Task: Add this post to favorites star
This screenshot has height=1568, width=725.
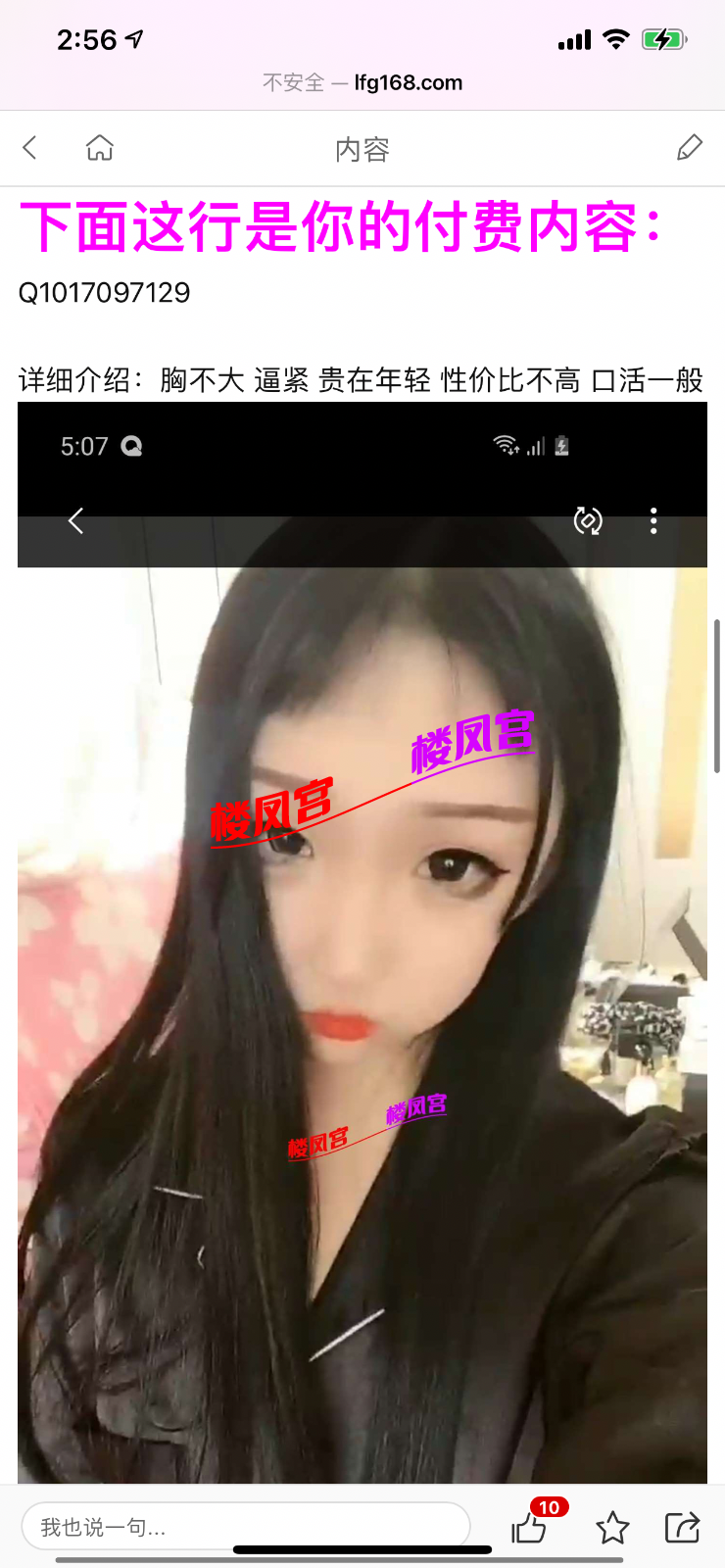Action: [x=612, y=1527]
